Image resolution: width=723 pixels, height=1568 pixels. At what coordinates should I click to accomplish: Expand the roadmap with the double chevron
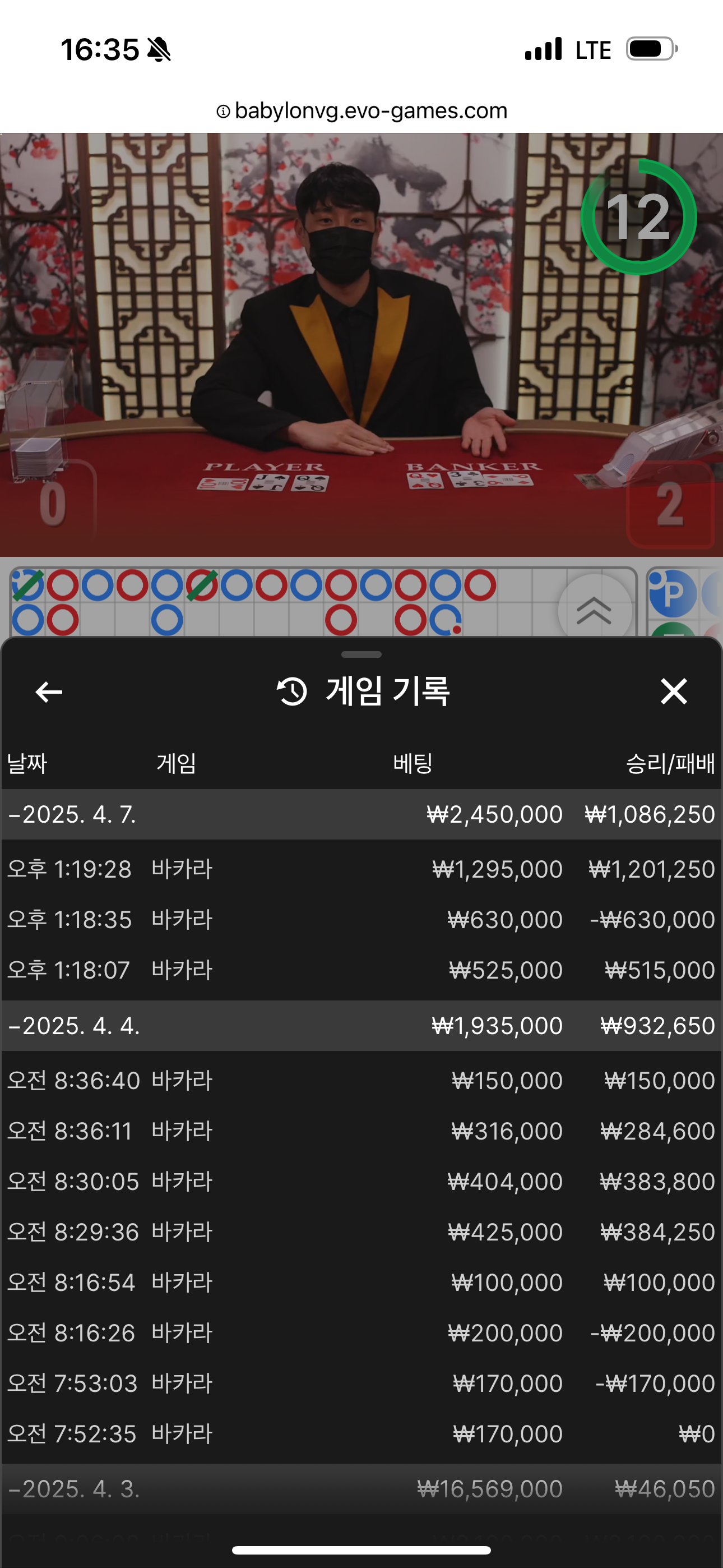click(x=594, y=610)
